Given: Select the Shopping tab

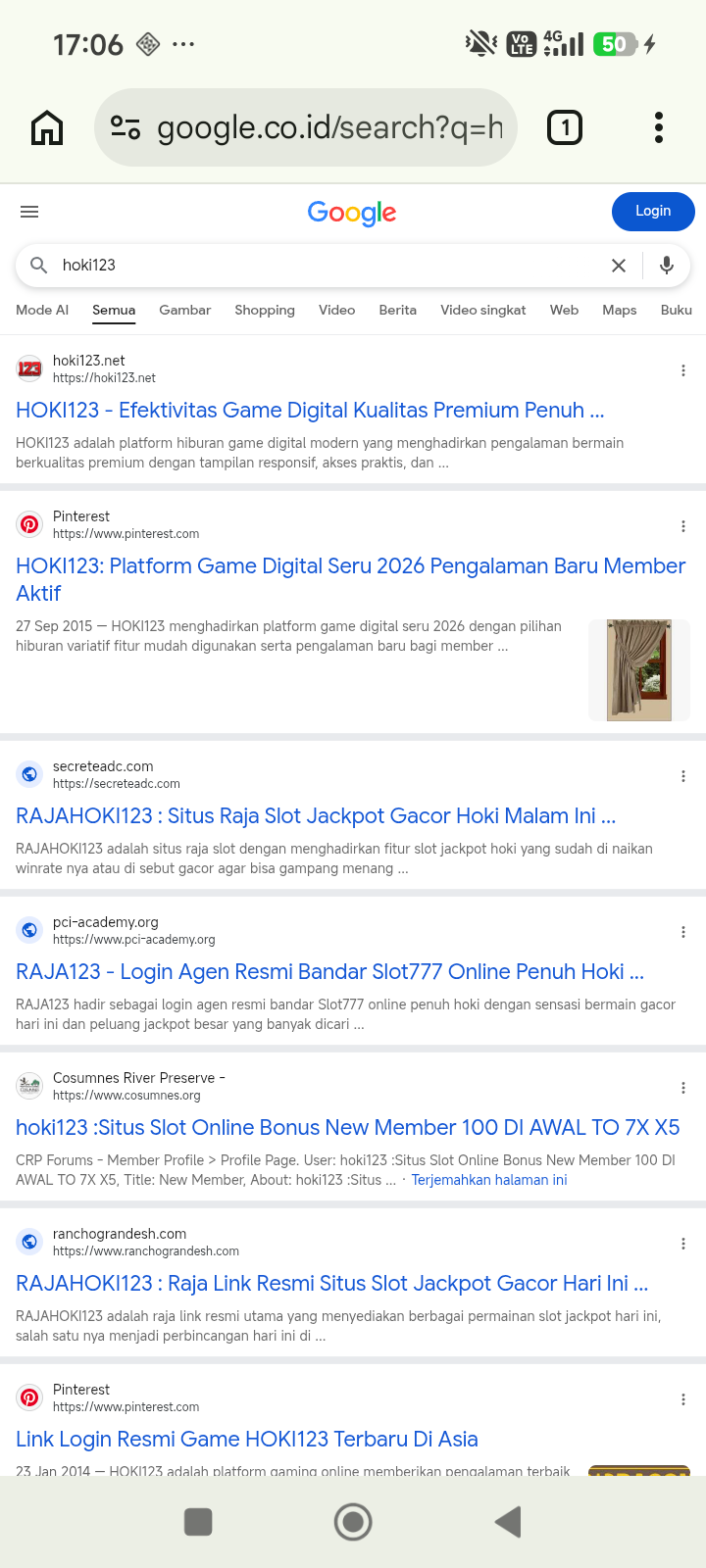Looking at the screenshot, I should point(265,310).
